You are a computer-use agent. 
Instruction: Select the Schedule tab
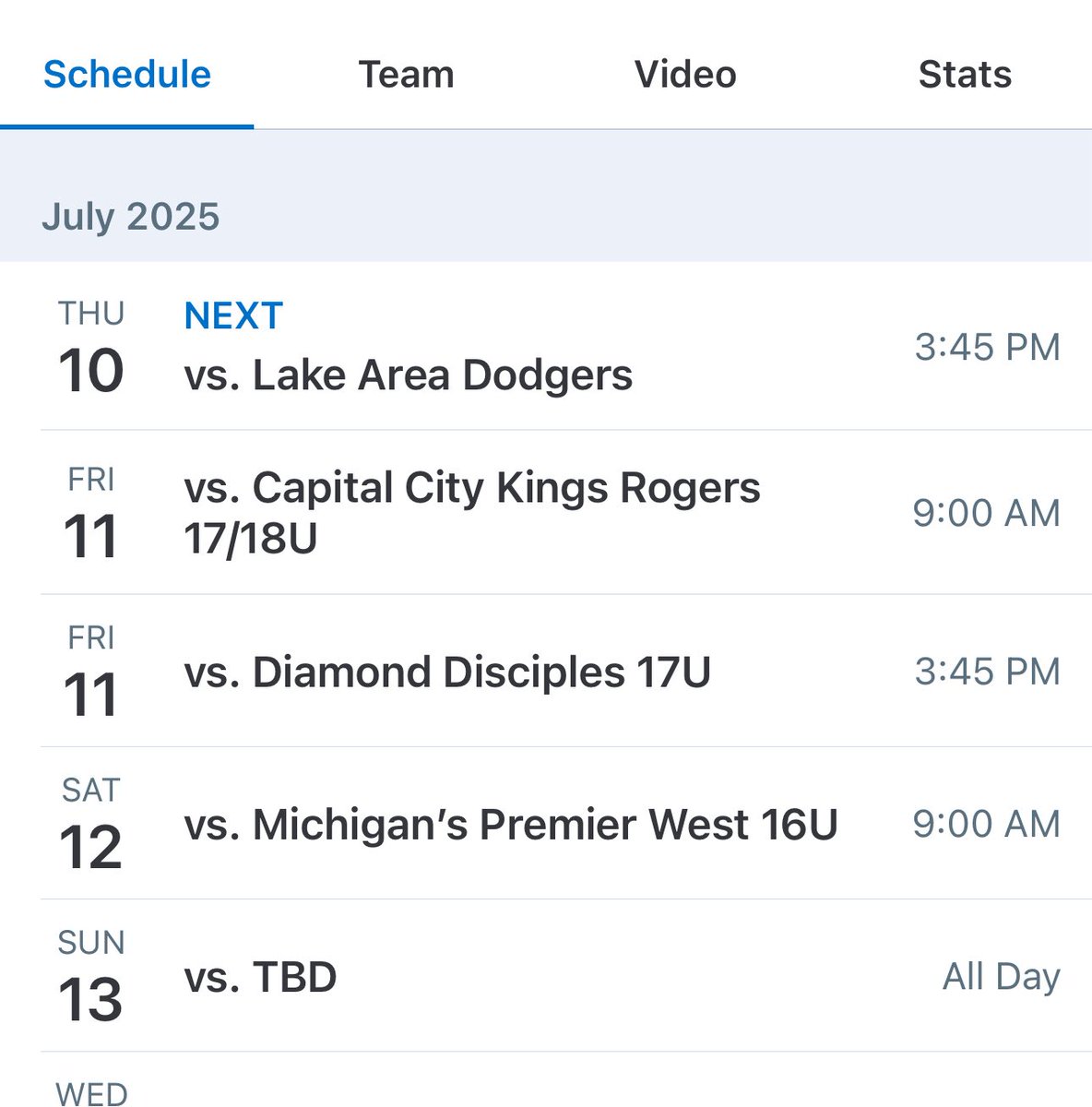[127, 75]
